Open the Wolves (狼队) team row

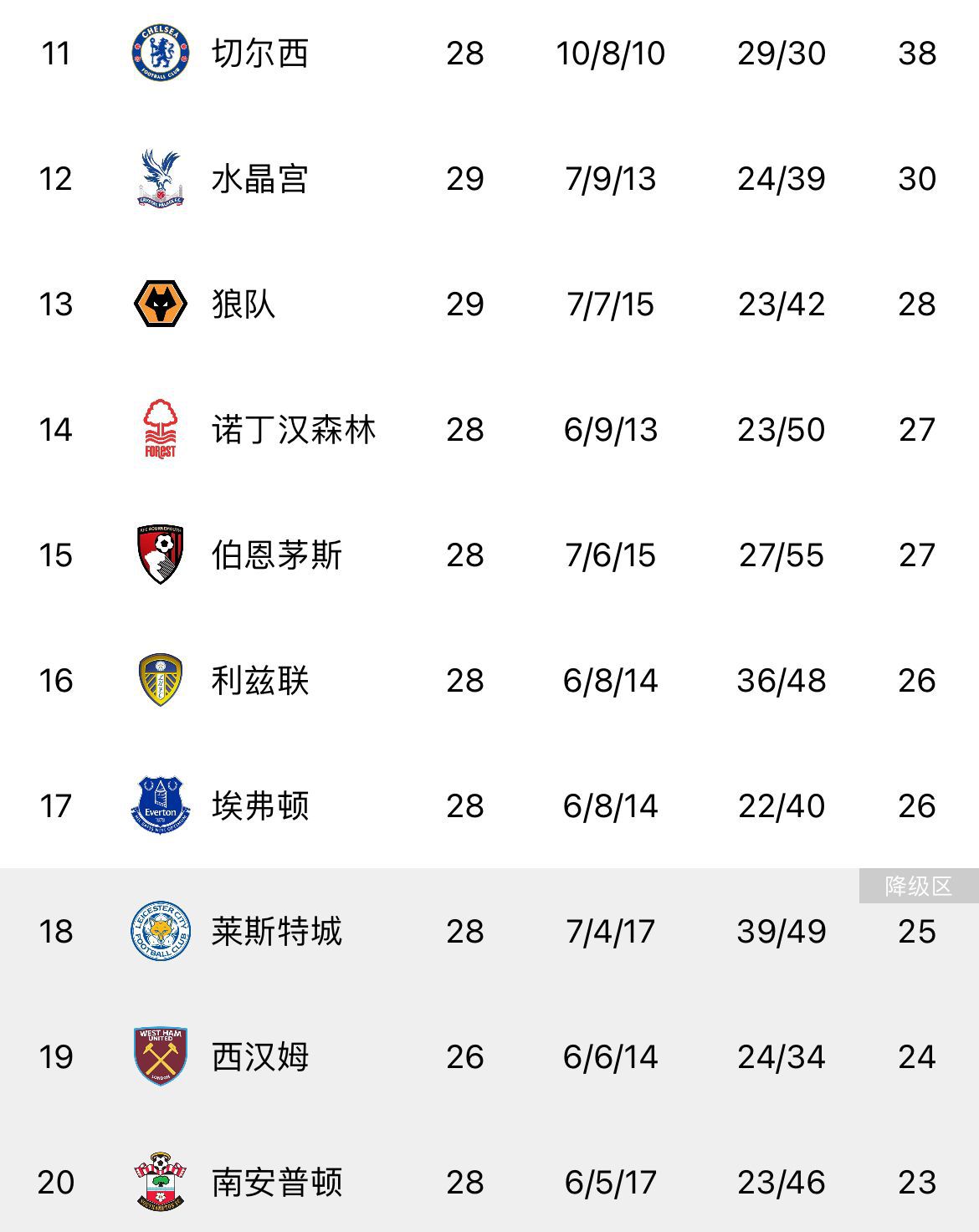click(x=243, y=304)
